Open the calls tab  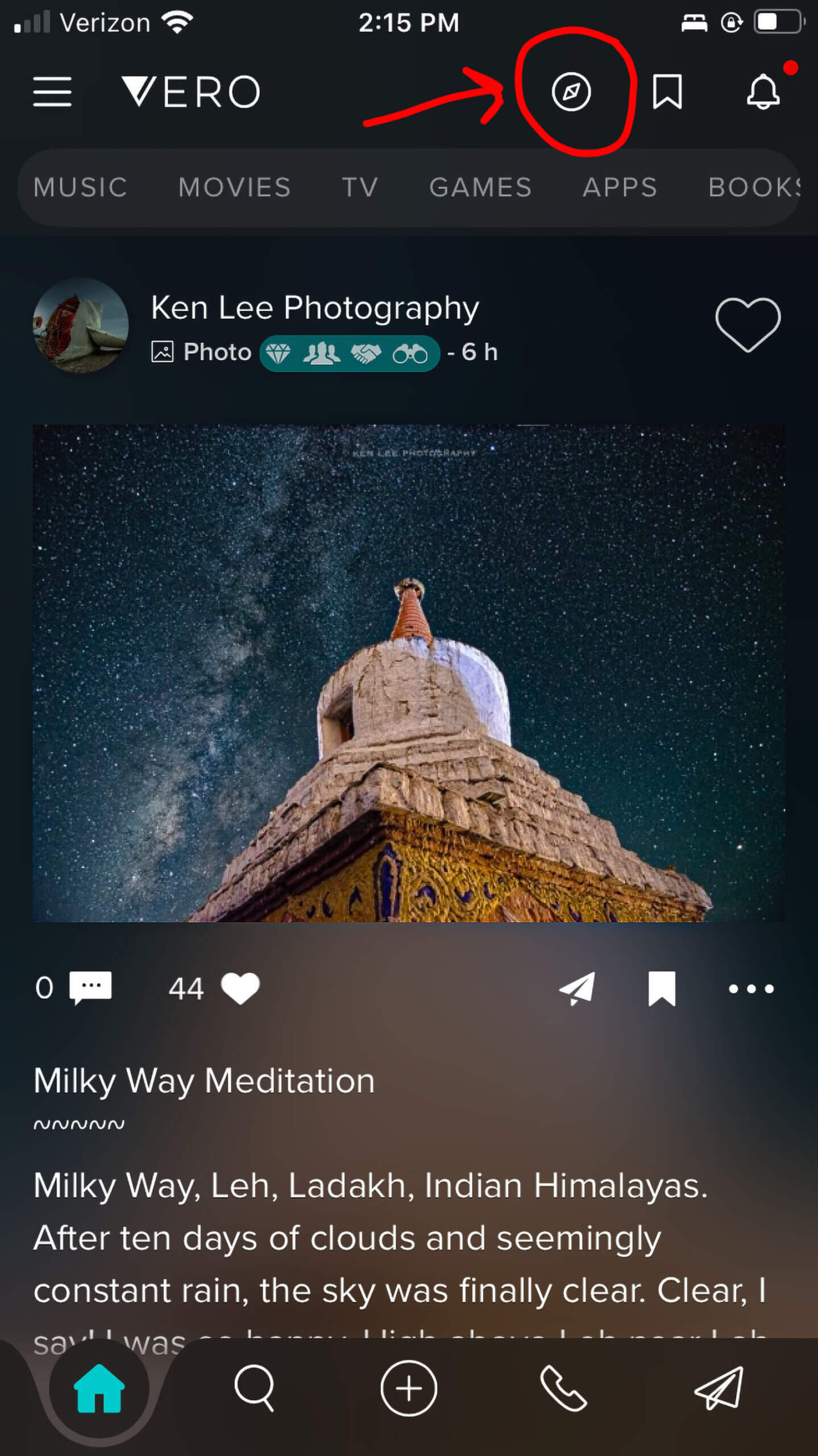tap(563, 1388)
